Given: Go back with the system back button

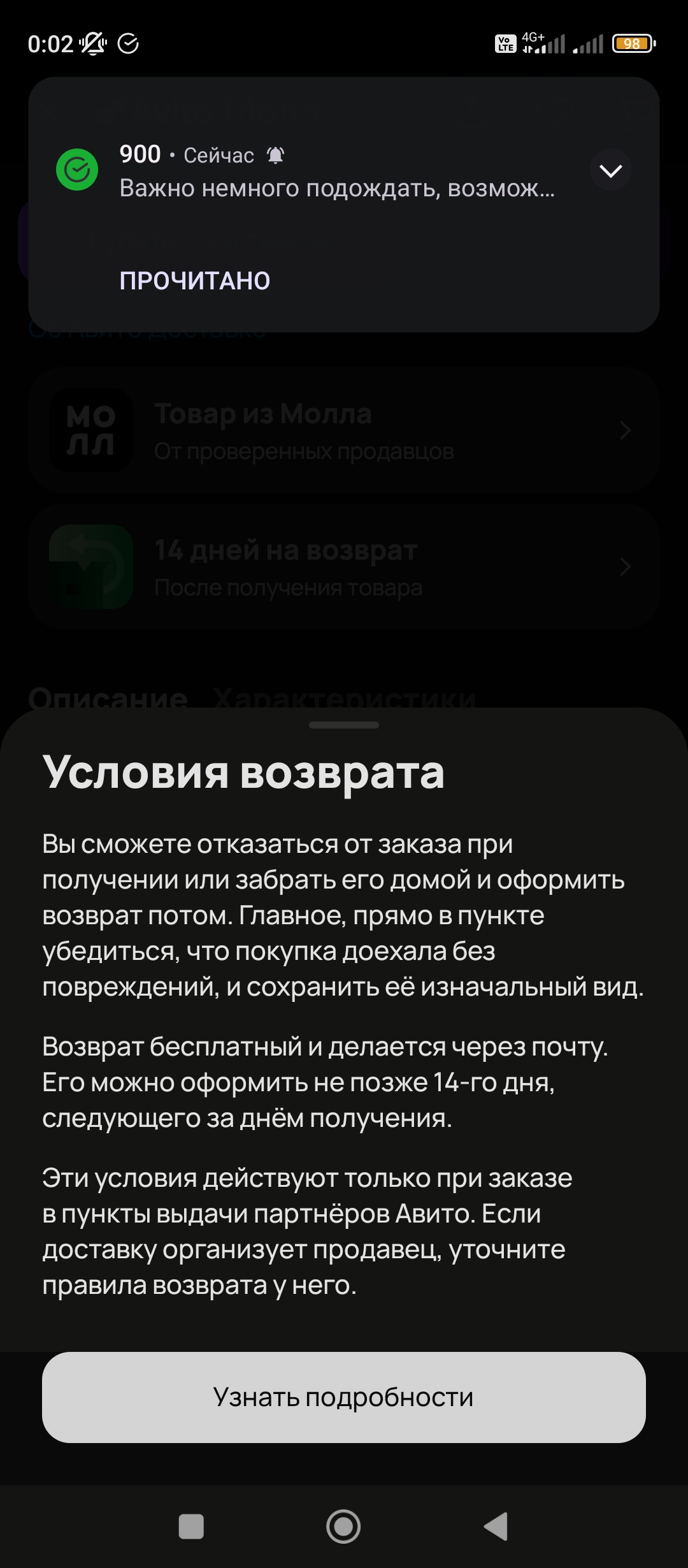Looking at the screenshot, I should click(x=496, y=1527).
